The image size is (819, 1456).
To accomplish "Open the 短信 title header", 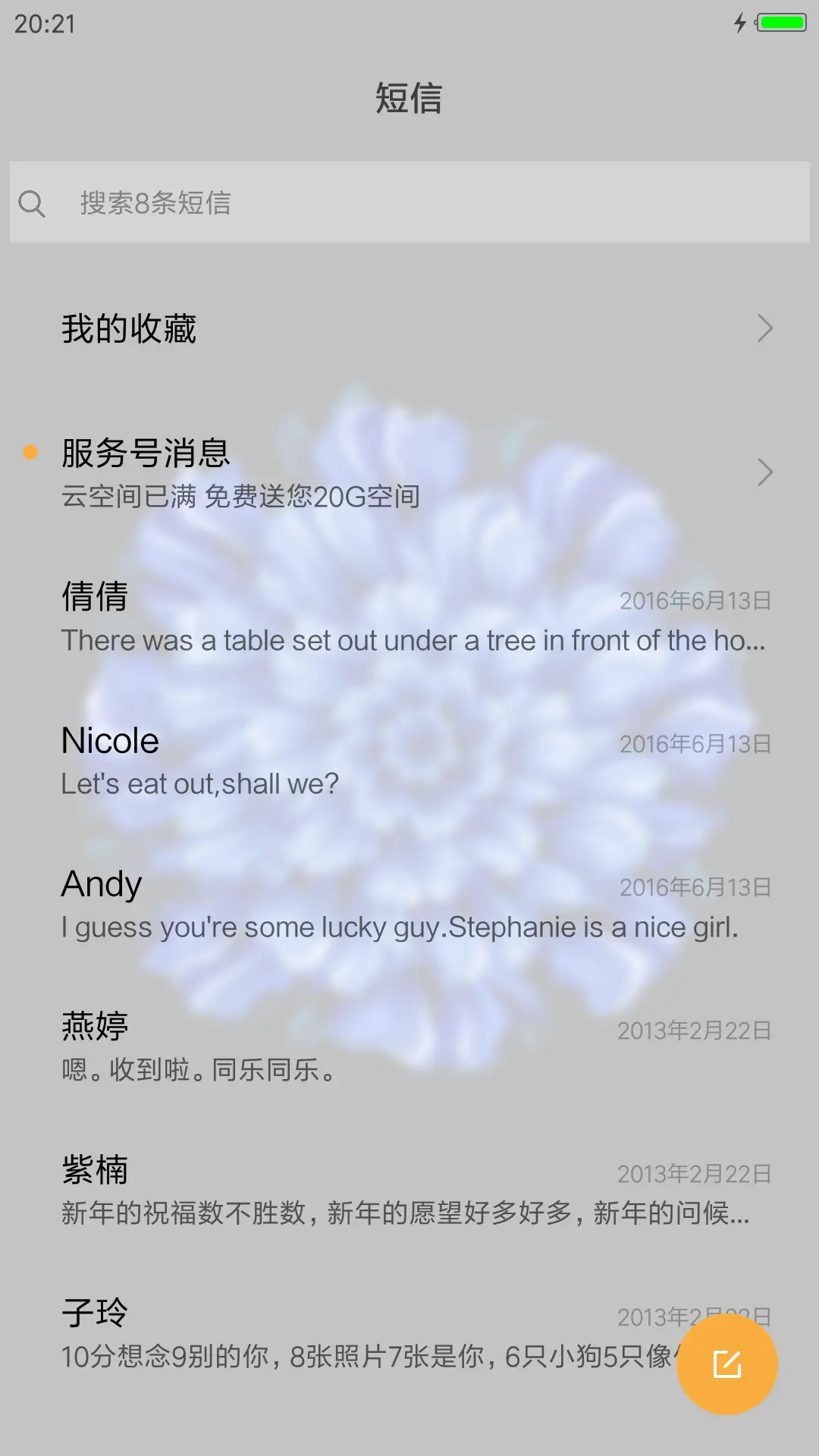I will point(409,99).
